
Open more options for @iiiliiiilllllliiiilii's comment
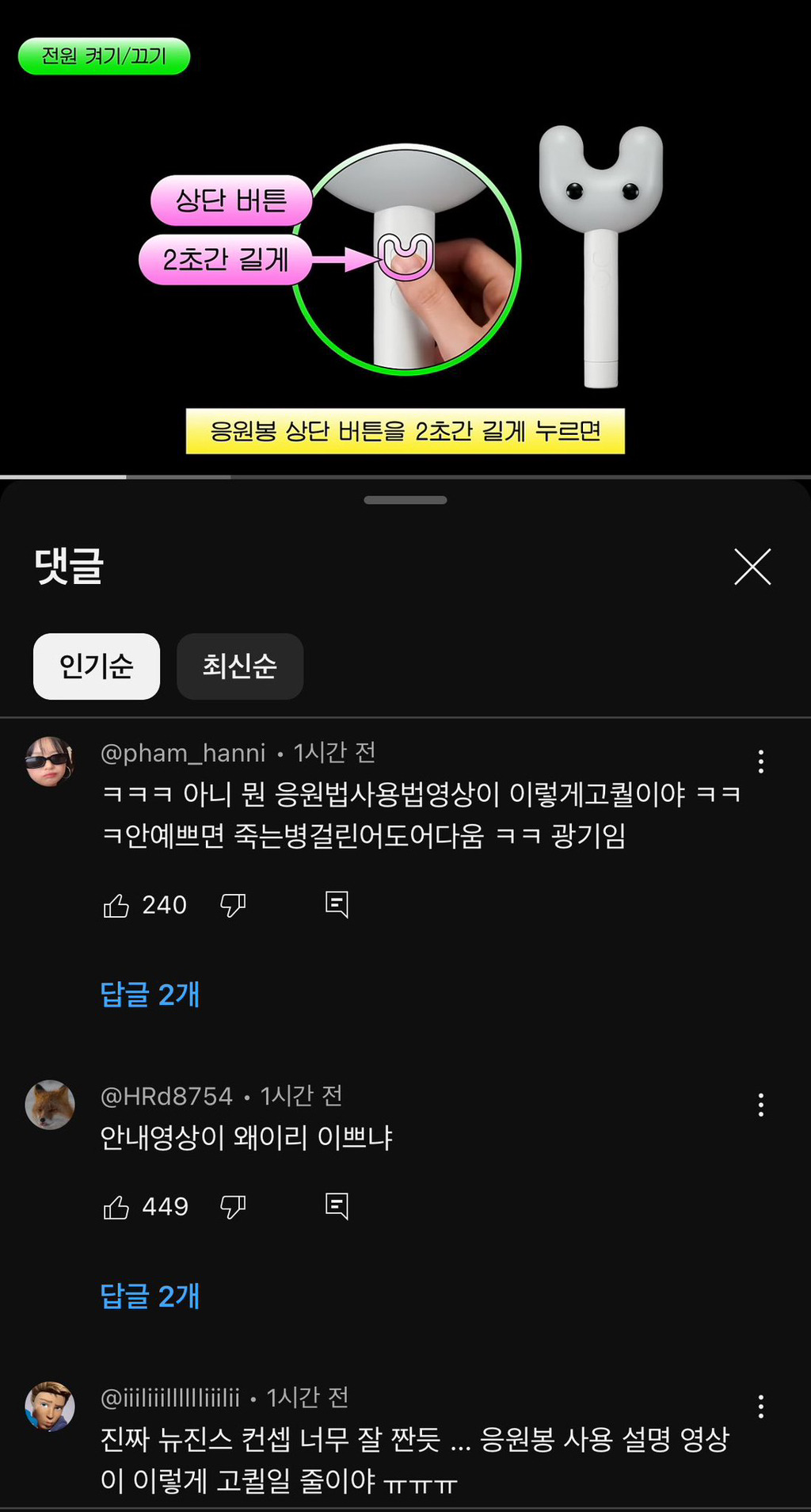pos(760,1407)
